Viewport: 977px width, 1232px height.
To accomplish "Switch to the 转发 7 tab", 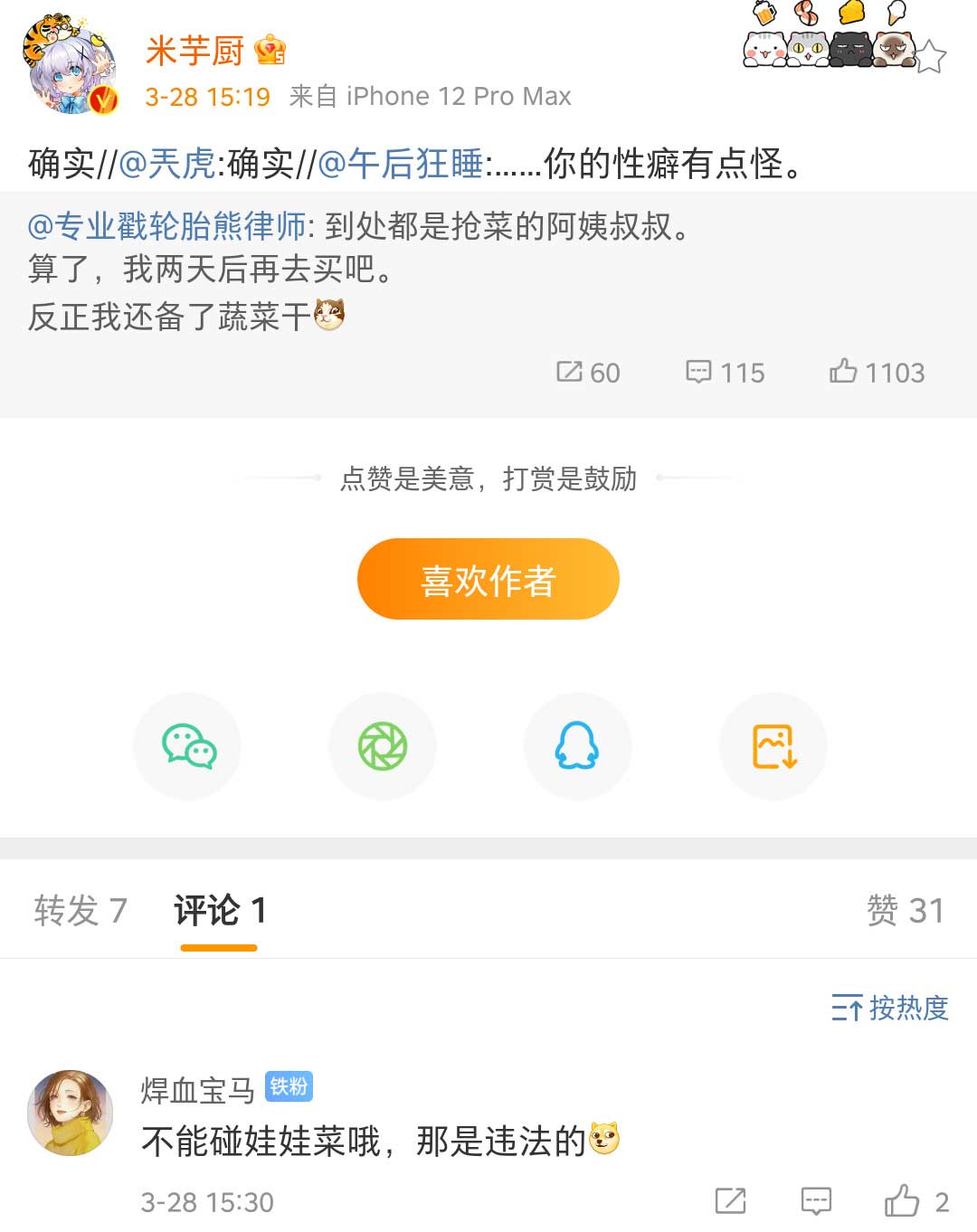I will 81,910.
